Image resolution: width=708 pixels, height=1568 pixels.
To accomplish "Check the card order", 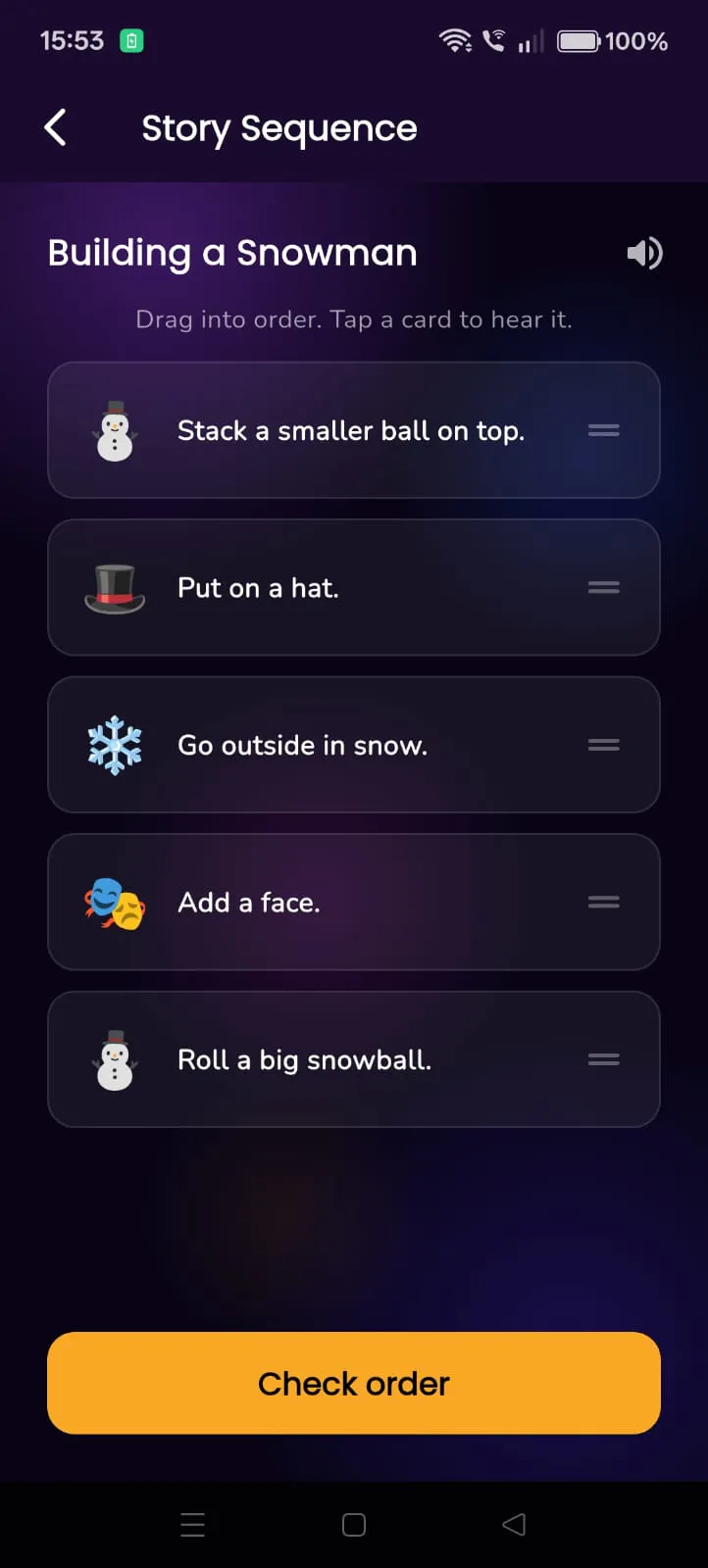I will click(354, 1383).
